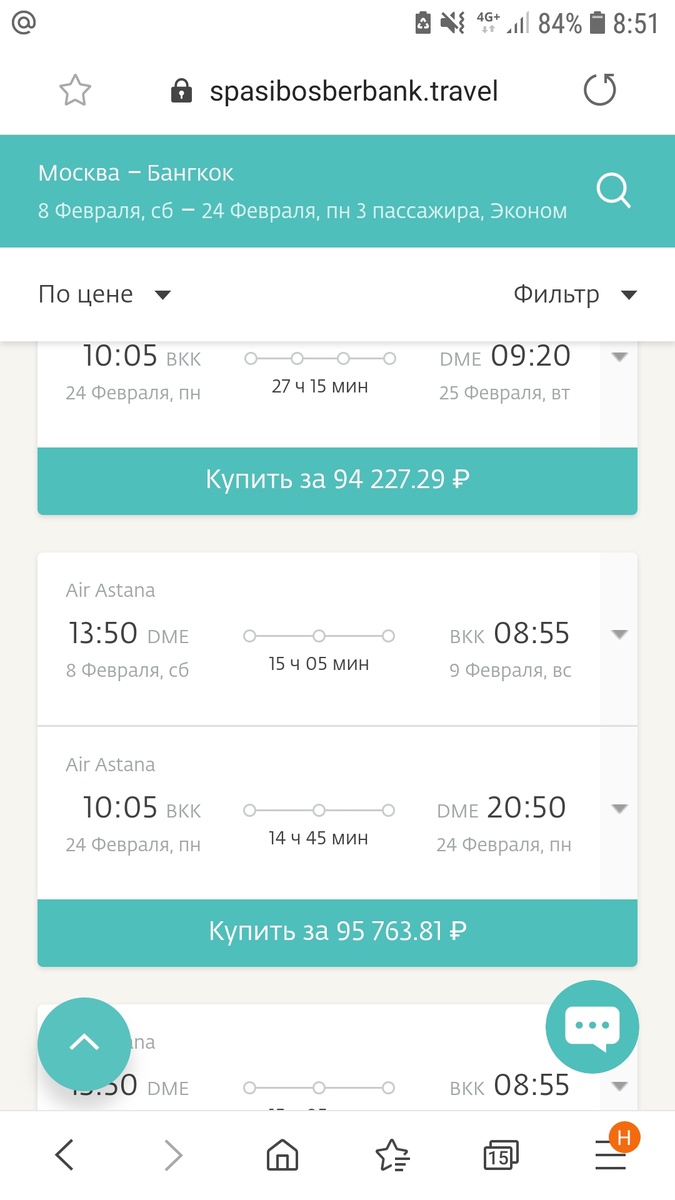The image size is (675, 1200).
Task: Expand the Air Astana 15 ч 05 мин flight
Action: coord(619,634)
